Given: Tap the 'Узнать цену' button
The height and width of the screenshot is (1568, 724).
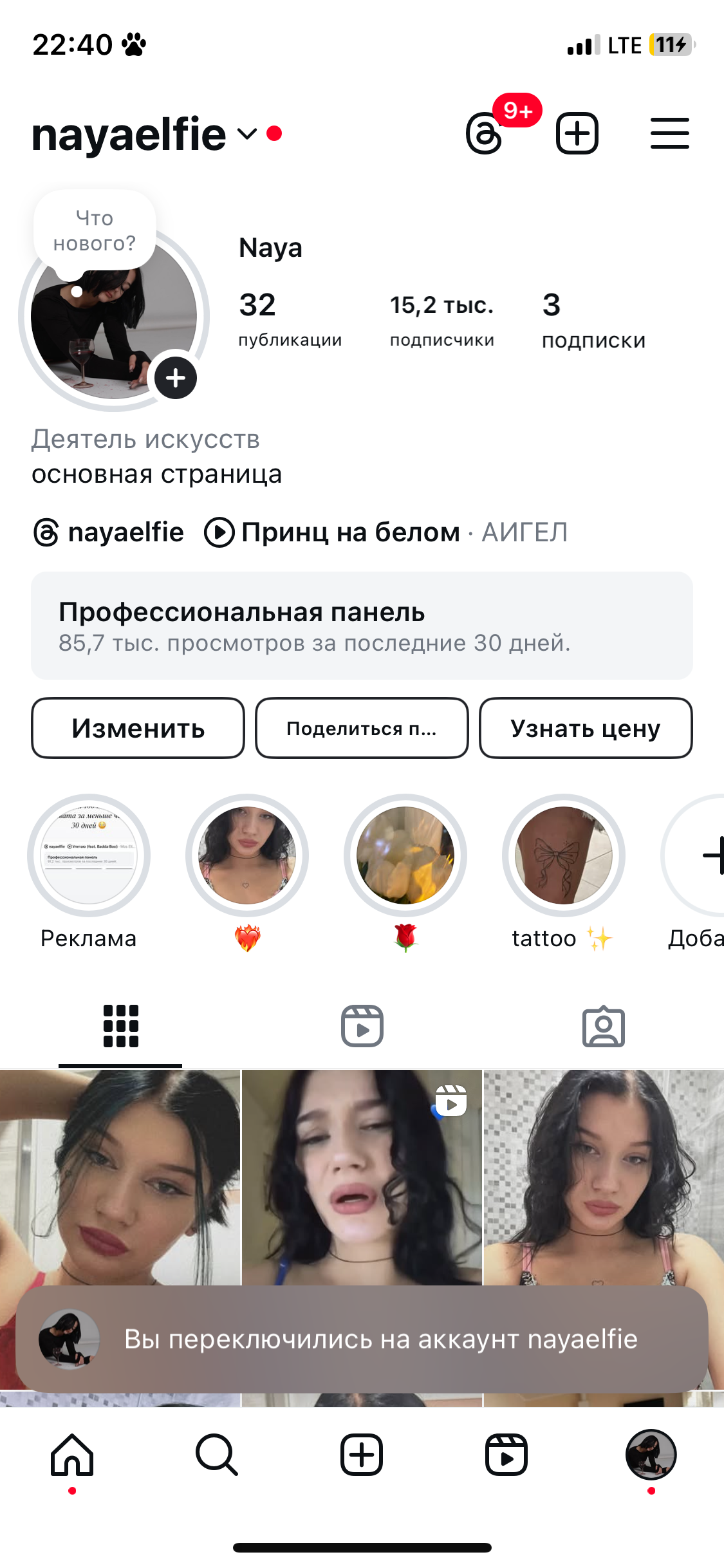Looking at the screenshot, I should [x=586, y=729].
